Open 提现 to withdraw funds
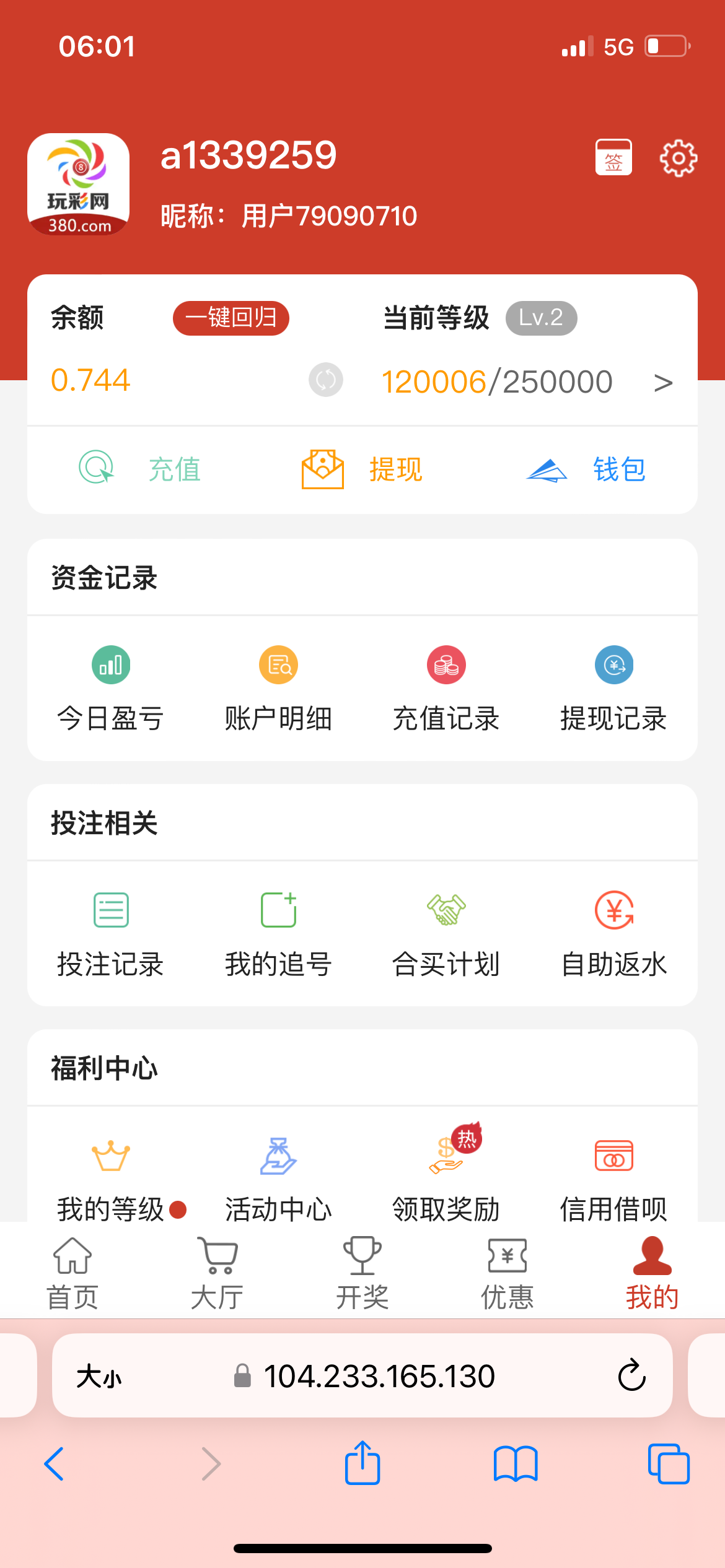The image size is (725, 1568). click(362, 469)
